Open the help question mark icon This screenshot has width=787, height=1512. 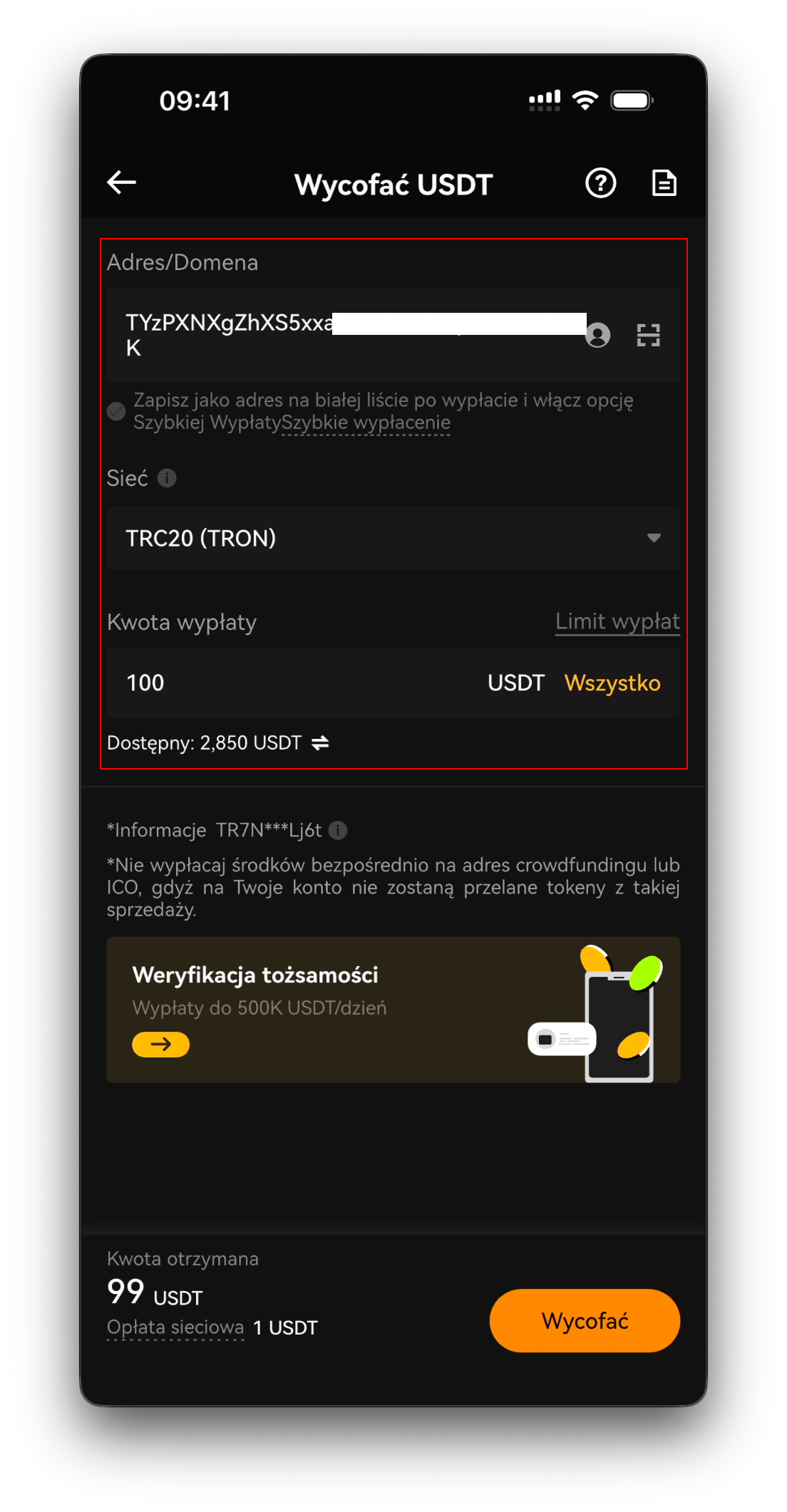click(600, 183)
